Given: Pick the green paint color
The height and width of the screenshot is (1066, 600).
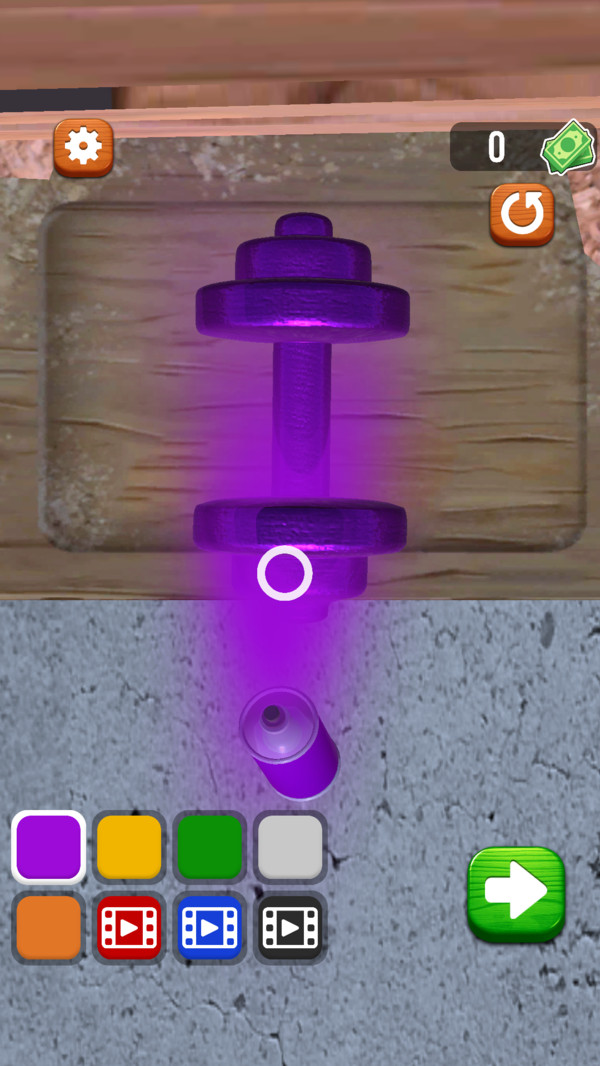Looking at the screenshot, I should click(x=209, y=846).
